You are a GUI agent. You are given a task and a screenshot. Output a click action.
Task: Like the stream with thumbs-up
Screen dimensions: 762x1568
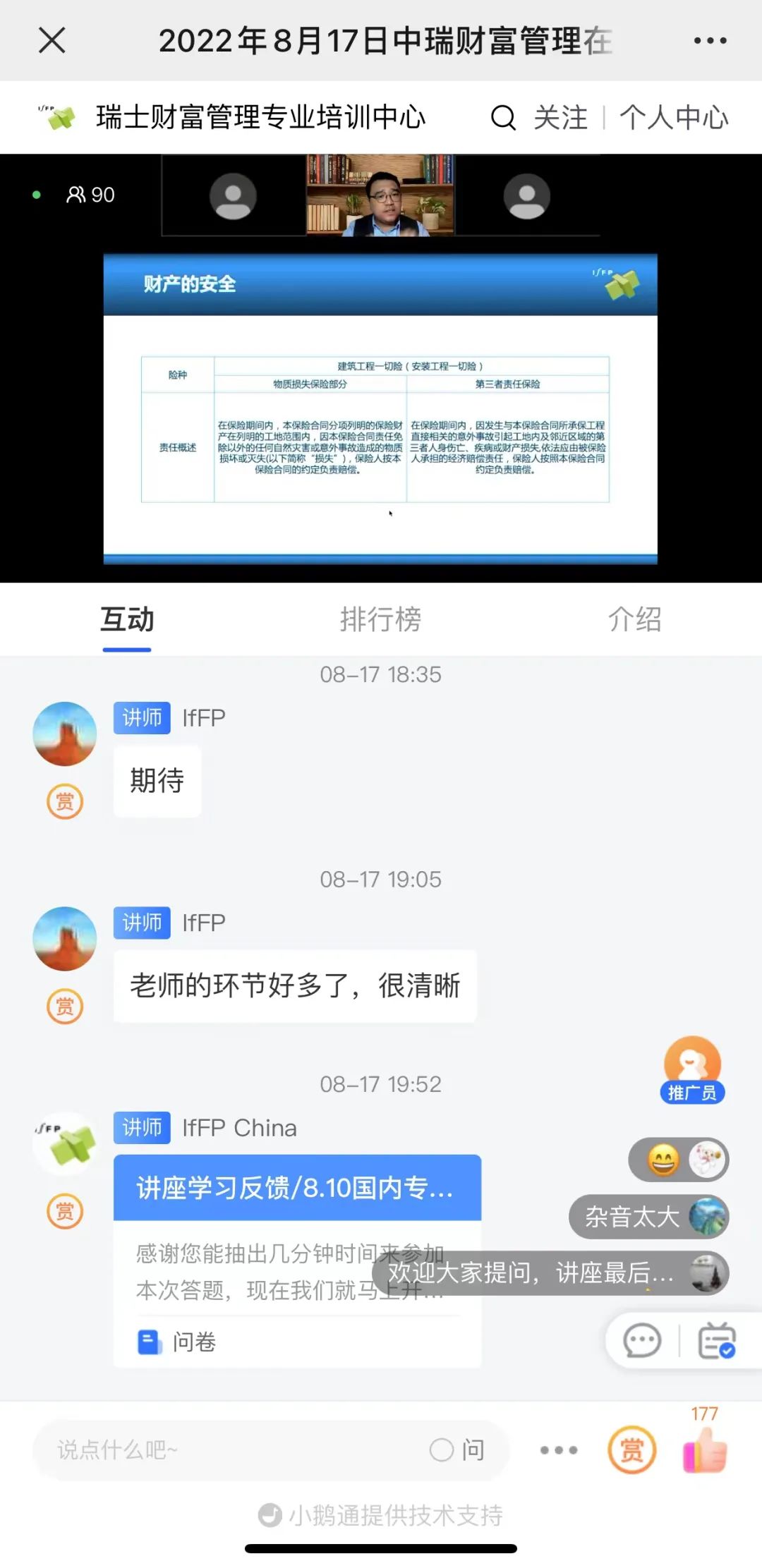(704, 1450)
